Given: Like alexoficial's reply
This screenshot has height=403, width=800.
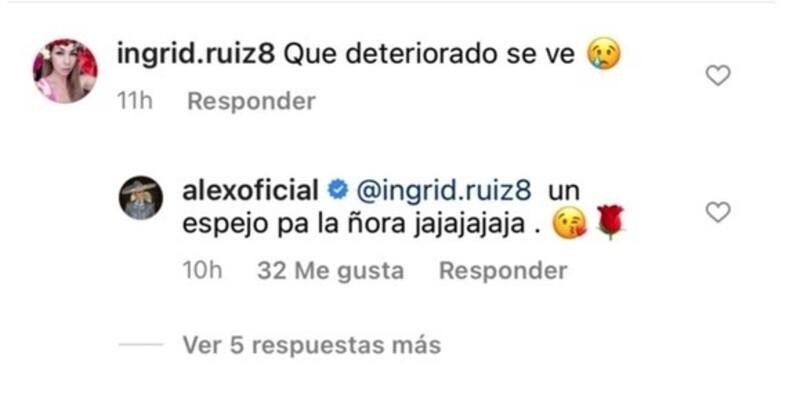Looking at the screenshot, I should 718,212.
